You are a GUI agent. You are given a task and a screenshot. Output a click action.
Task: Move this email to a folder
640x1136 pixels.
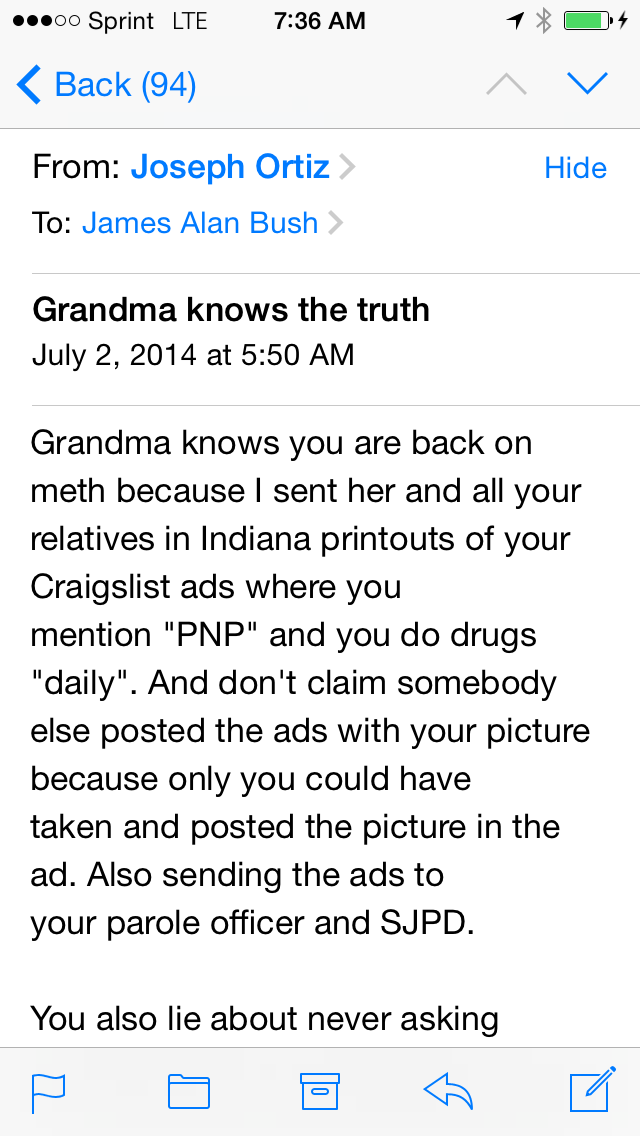pos(188,1091)
